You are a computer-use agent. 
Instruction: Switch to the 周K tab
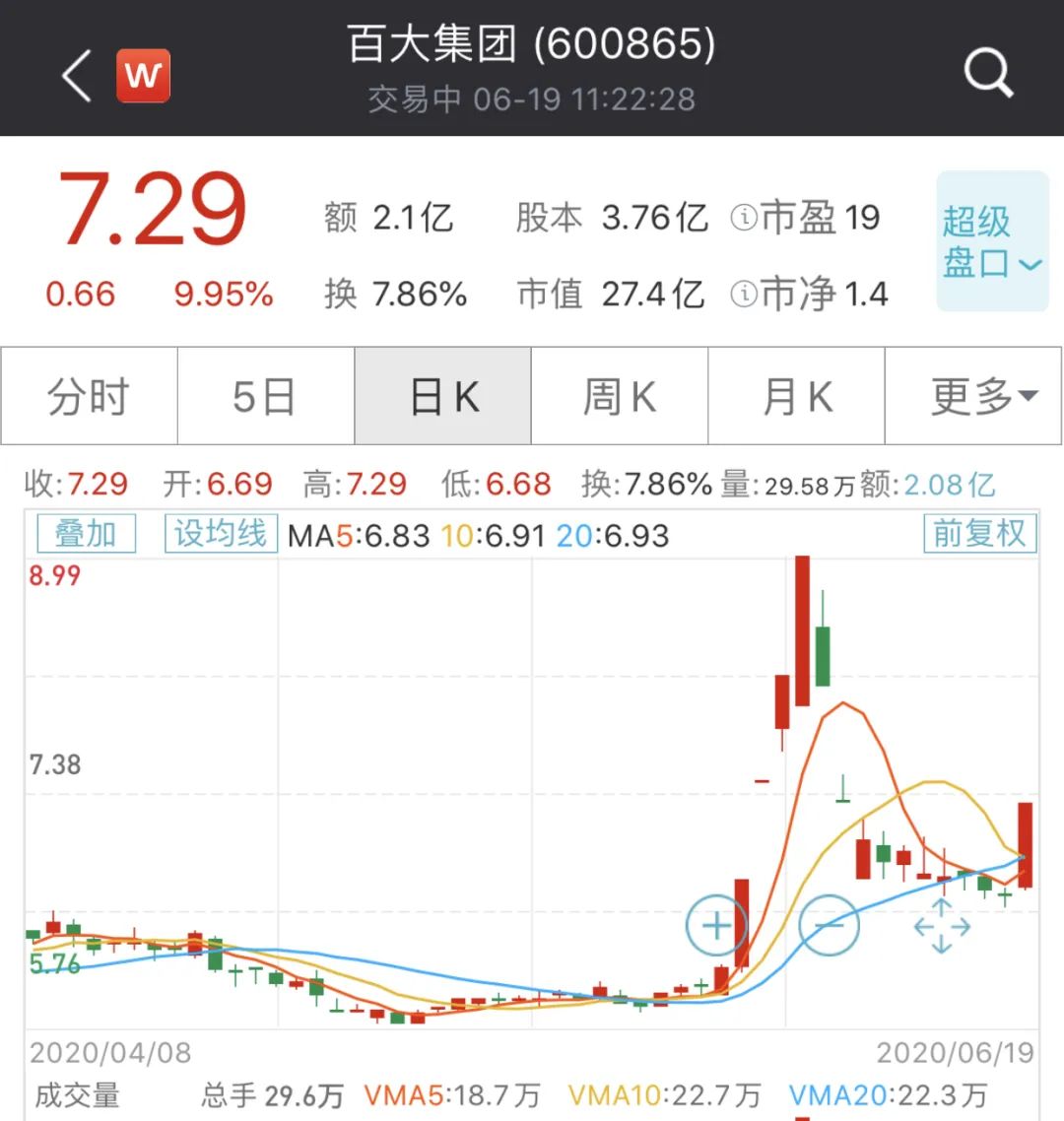(x=620, y=396)
